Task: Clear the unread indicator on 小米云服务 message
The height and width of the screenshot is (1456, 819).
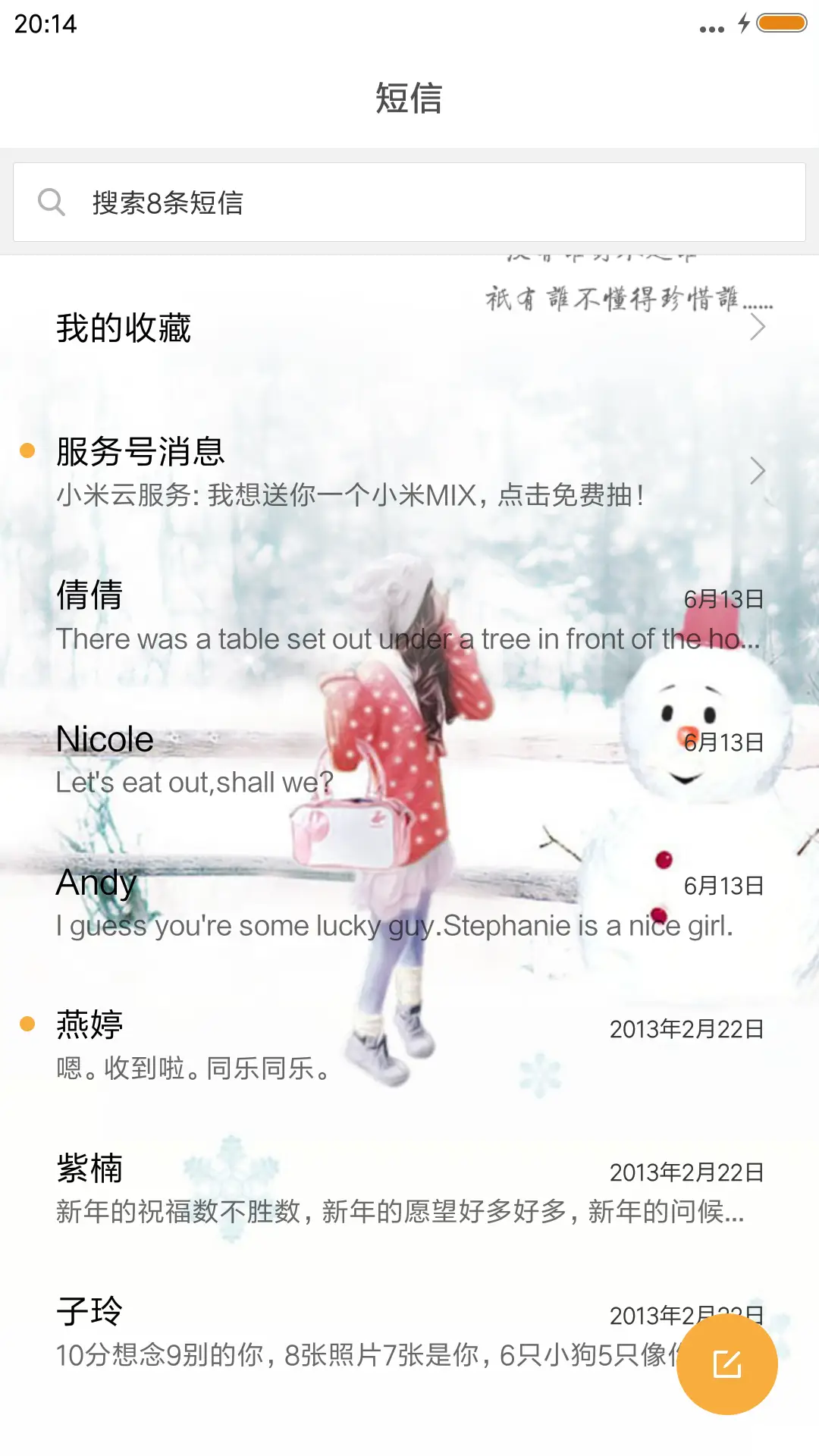Action: pos(28,451)
